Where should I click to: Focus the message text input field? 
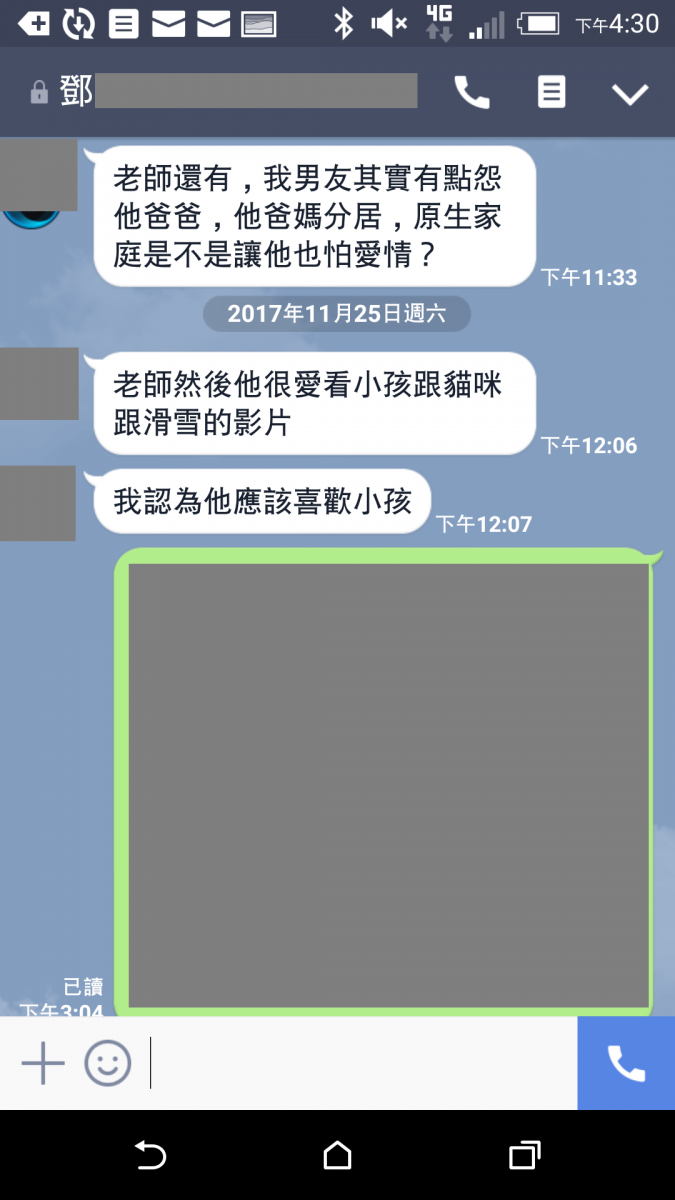(360, 1063)
